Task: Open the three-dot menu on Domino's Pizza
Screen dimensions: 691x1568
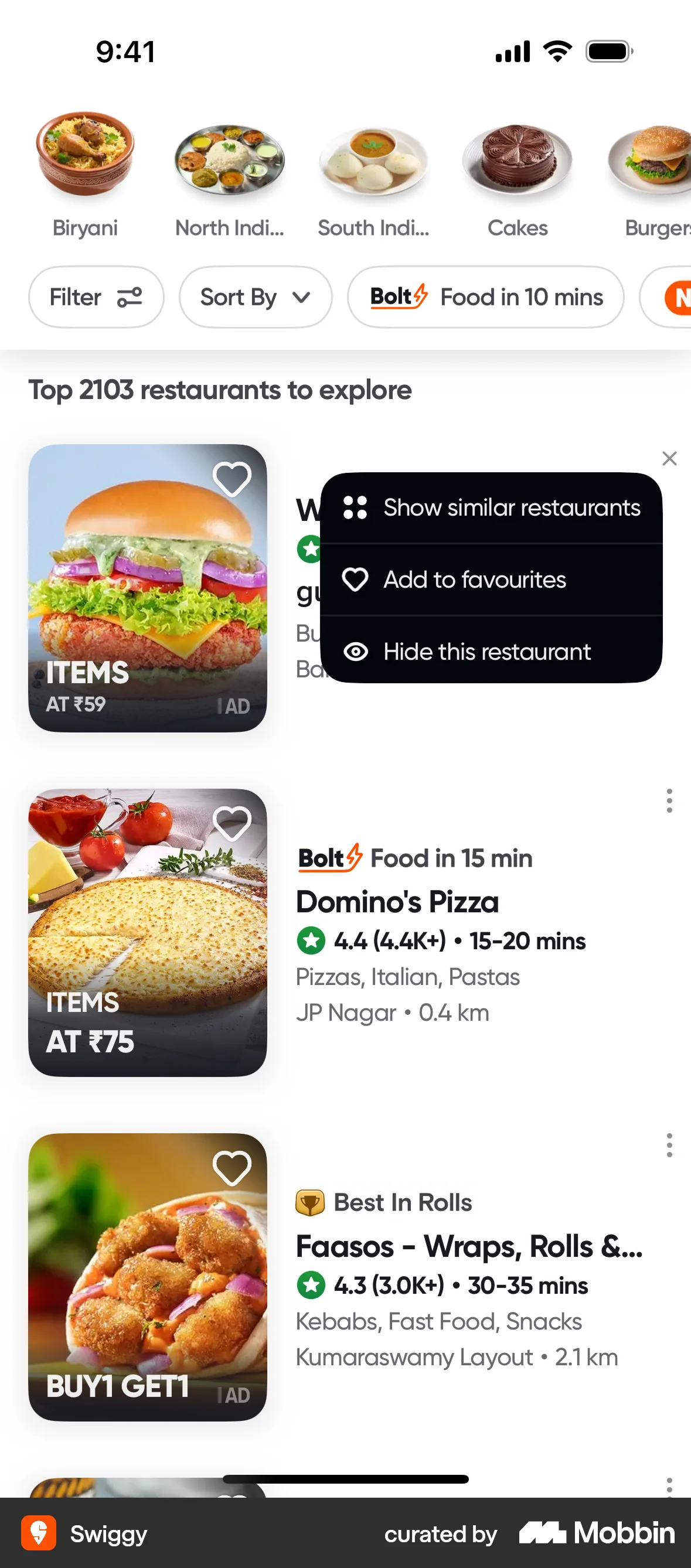Action: point(669,801)
